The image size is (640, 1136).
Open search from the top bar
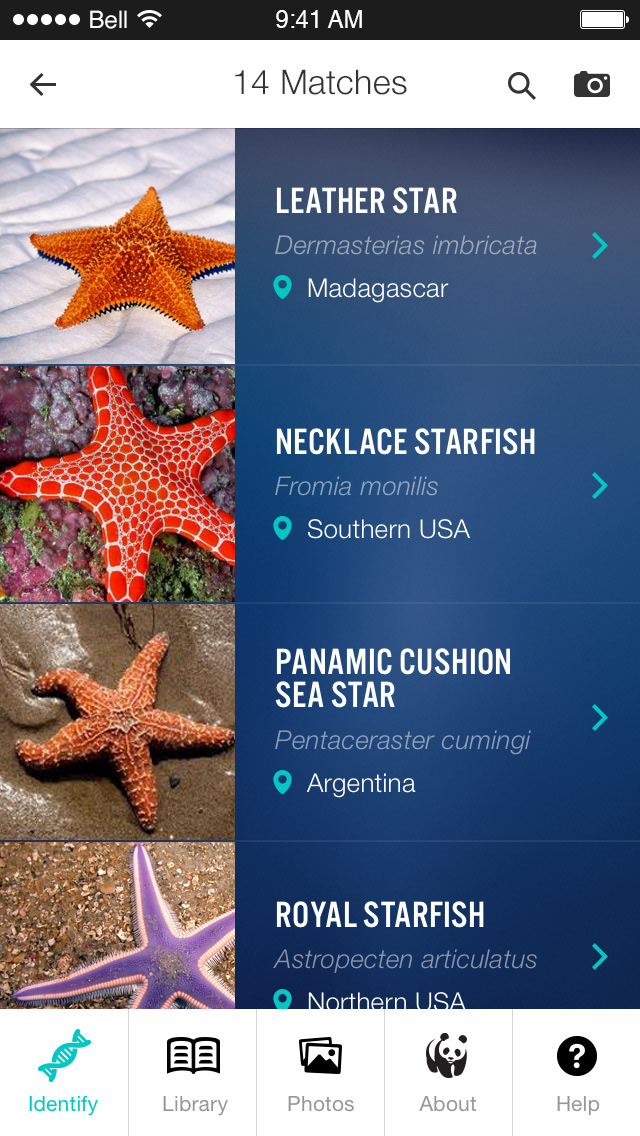click(521, 85)
